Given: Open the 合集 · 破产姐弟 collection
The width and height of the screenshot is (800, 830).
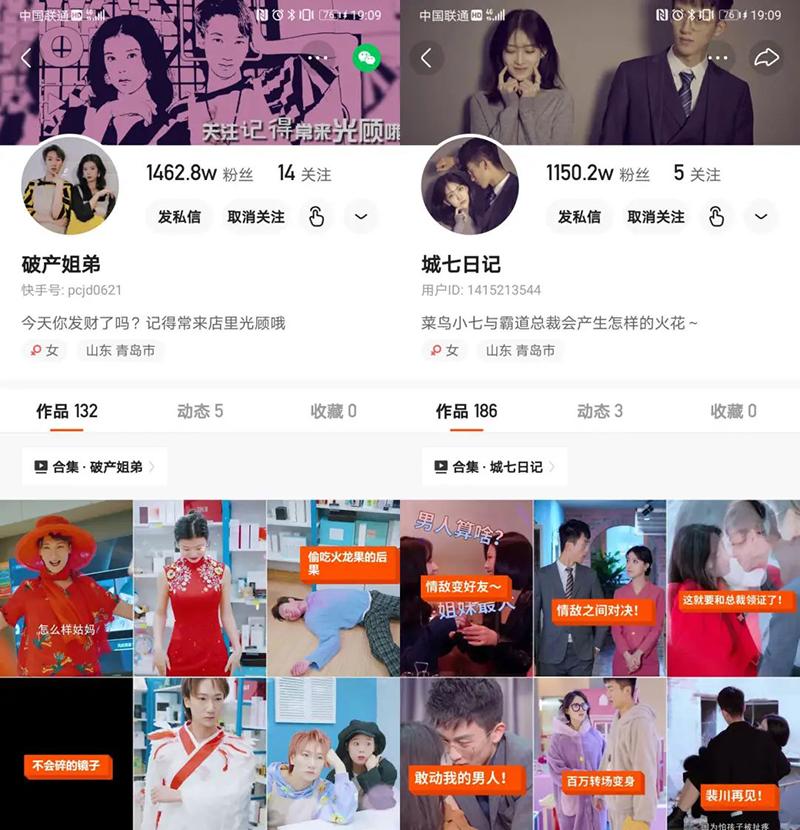Looking at the screenshot, I should pyautogui.click(x=95, y=467).
